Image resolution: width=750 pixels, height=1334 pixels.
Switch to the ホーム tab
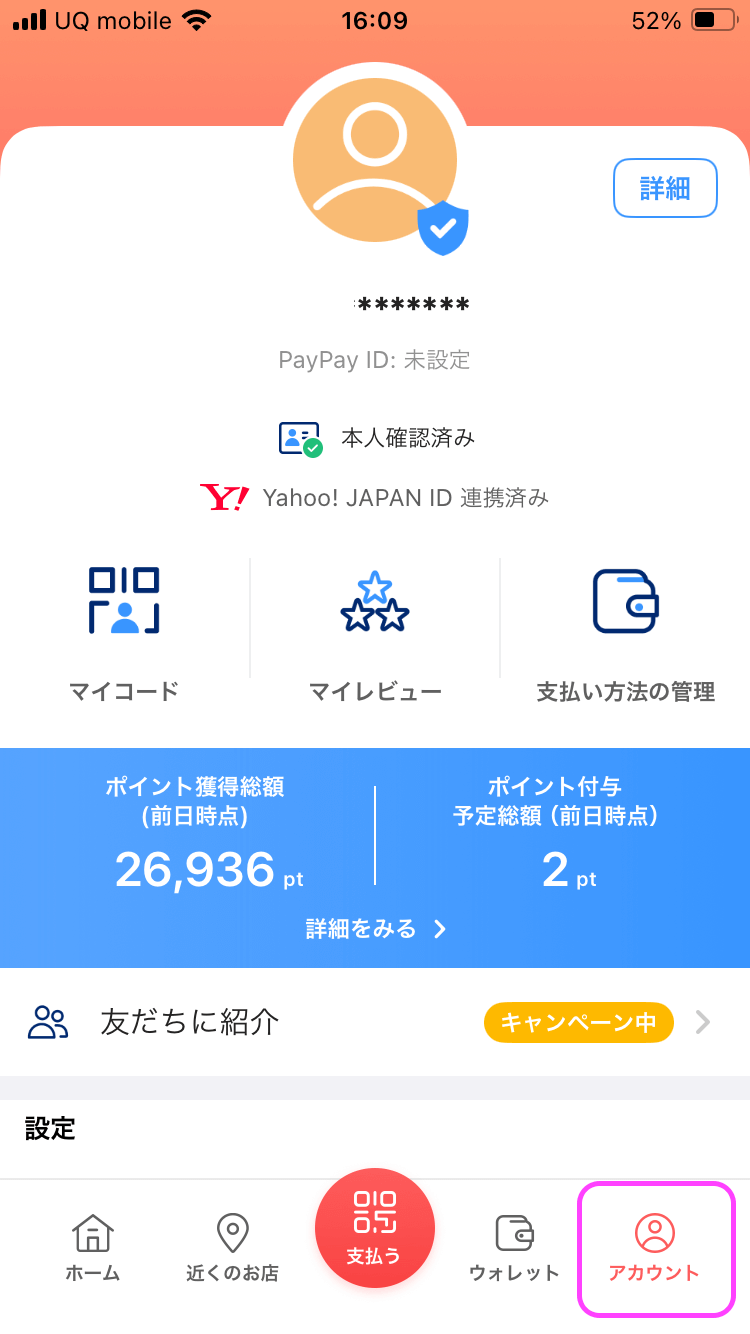point(93,1248)
